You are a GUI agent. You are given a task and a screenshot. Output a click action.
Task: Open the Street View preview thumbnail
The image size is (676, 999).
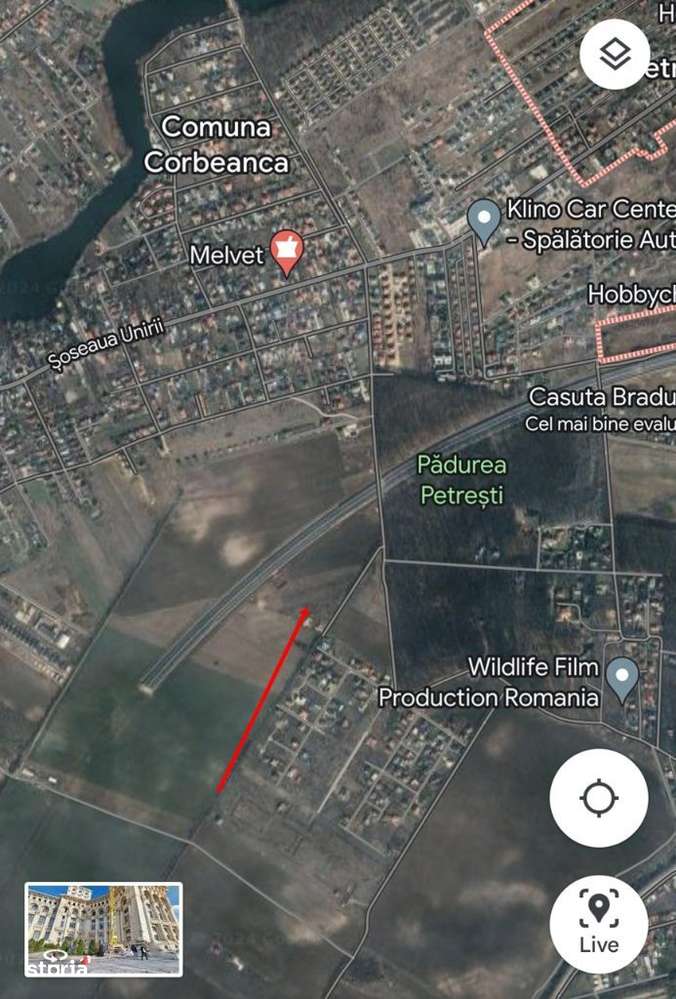[x=103, y=929]
